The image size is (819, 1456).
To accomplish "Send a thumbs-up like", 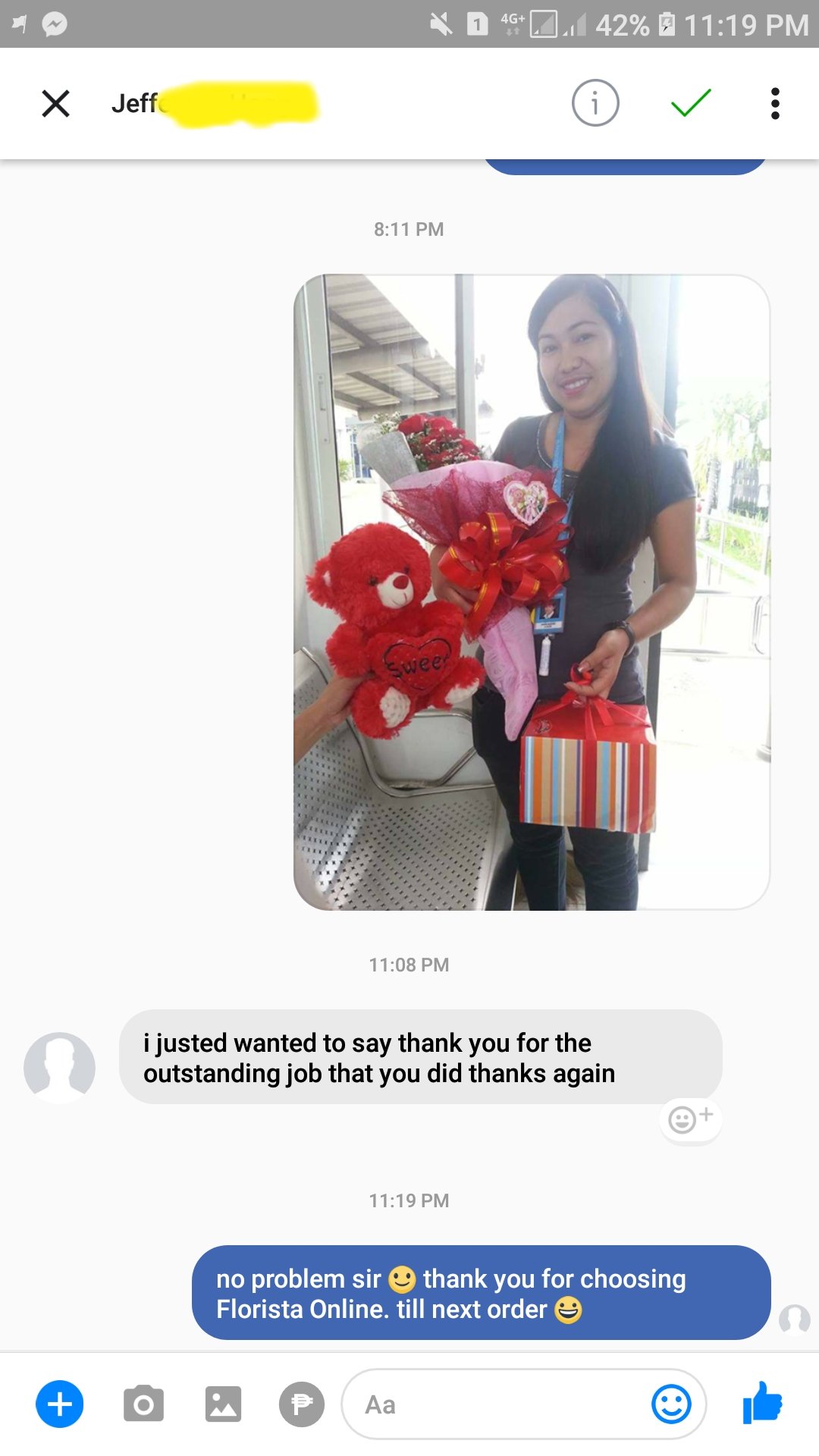I will pos(763,1403).
